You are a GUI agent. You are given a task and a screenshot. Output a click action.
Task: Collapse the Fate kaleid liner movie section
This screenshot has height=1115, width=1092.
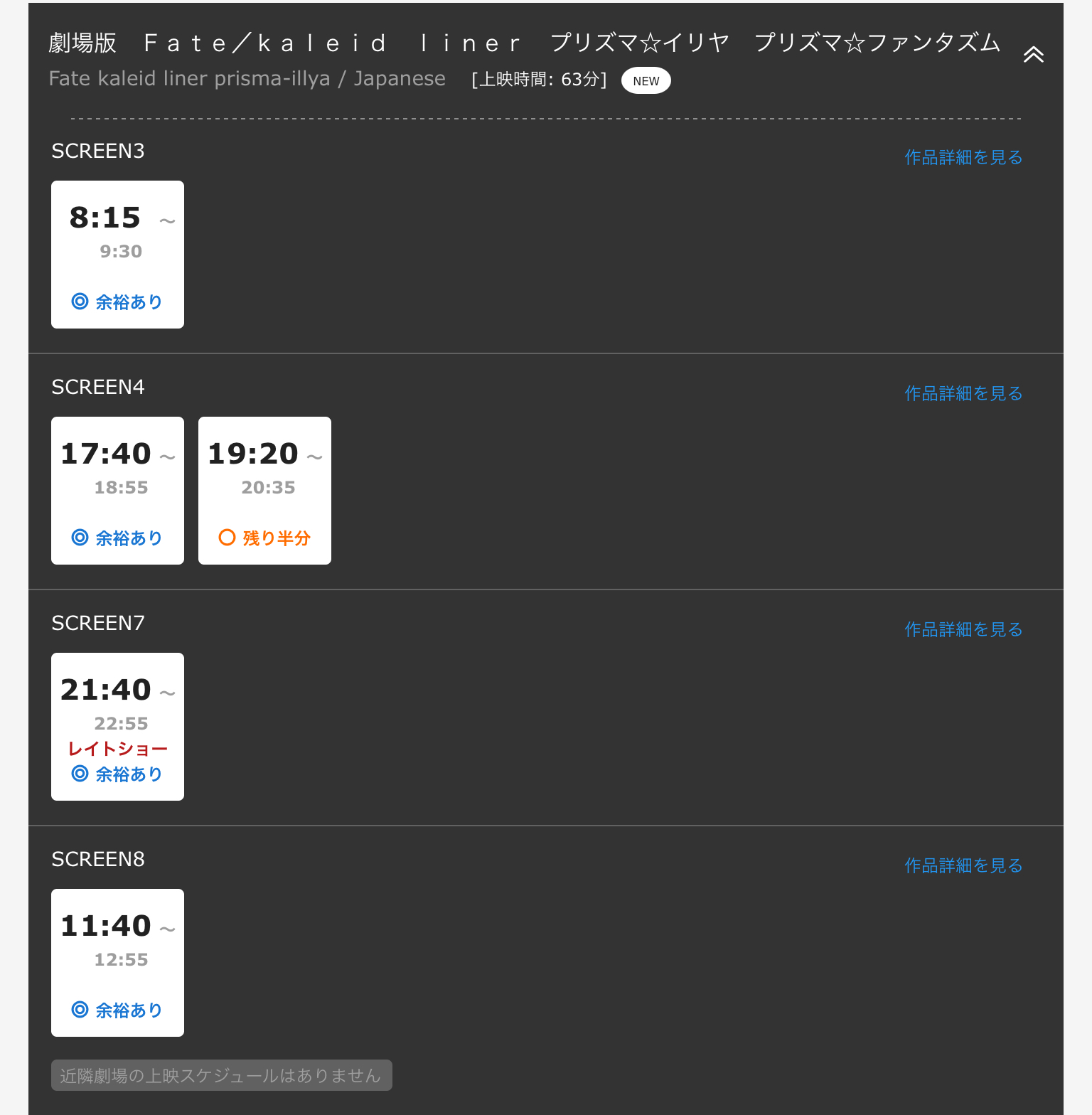point(1033,55)
